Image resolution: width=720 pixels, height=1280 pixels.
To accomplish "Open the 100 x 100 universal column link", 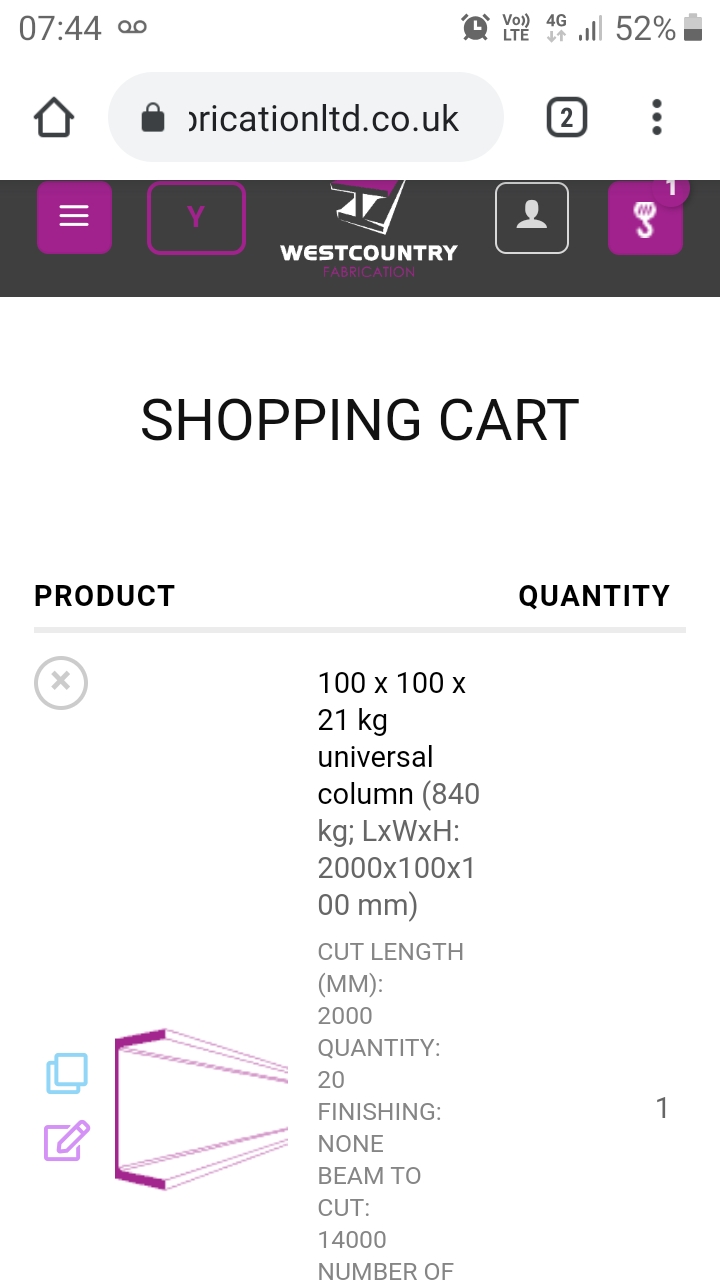I will 391,738.
